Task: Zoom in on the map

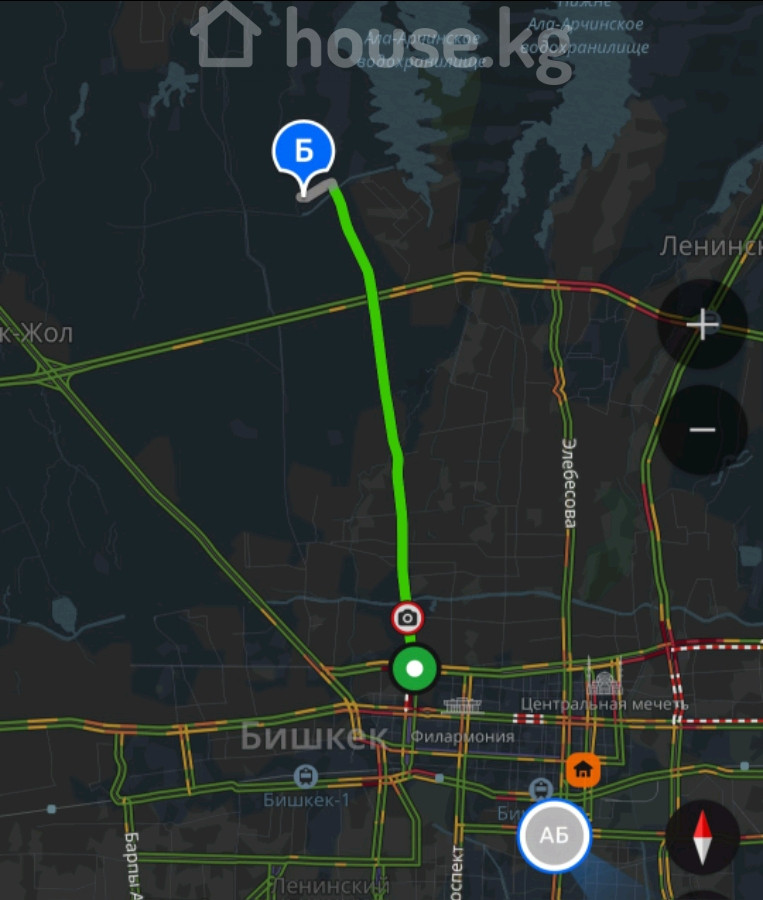Action: tap(702, 325)
